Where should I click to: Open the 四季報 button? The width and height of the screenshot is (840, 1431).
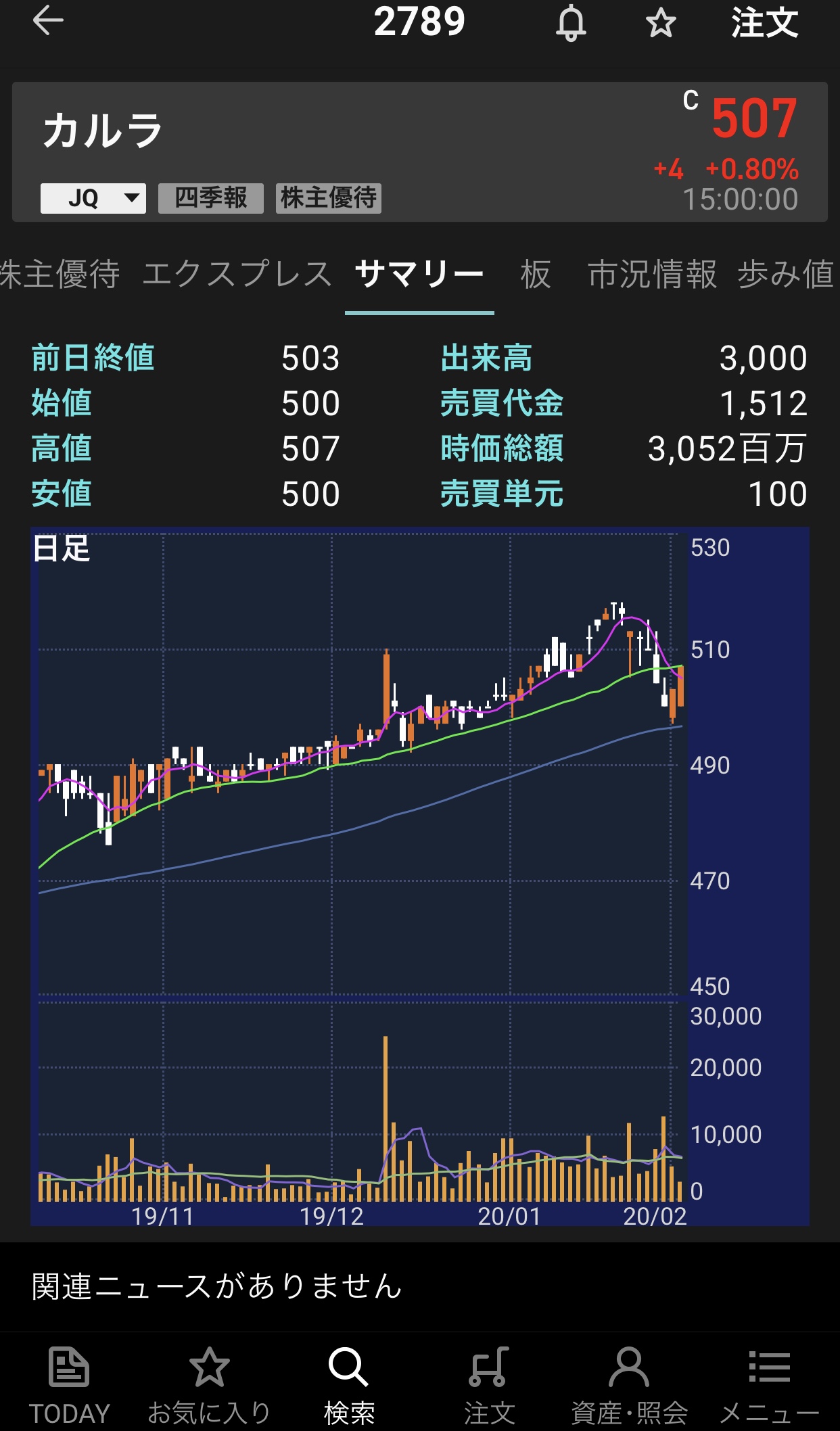tap(211, 199)
